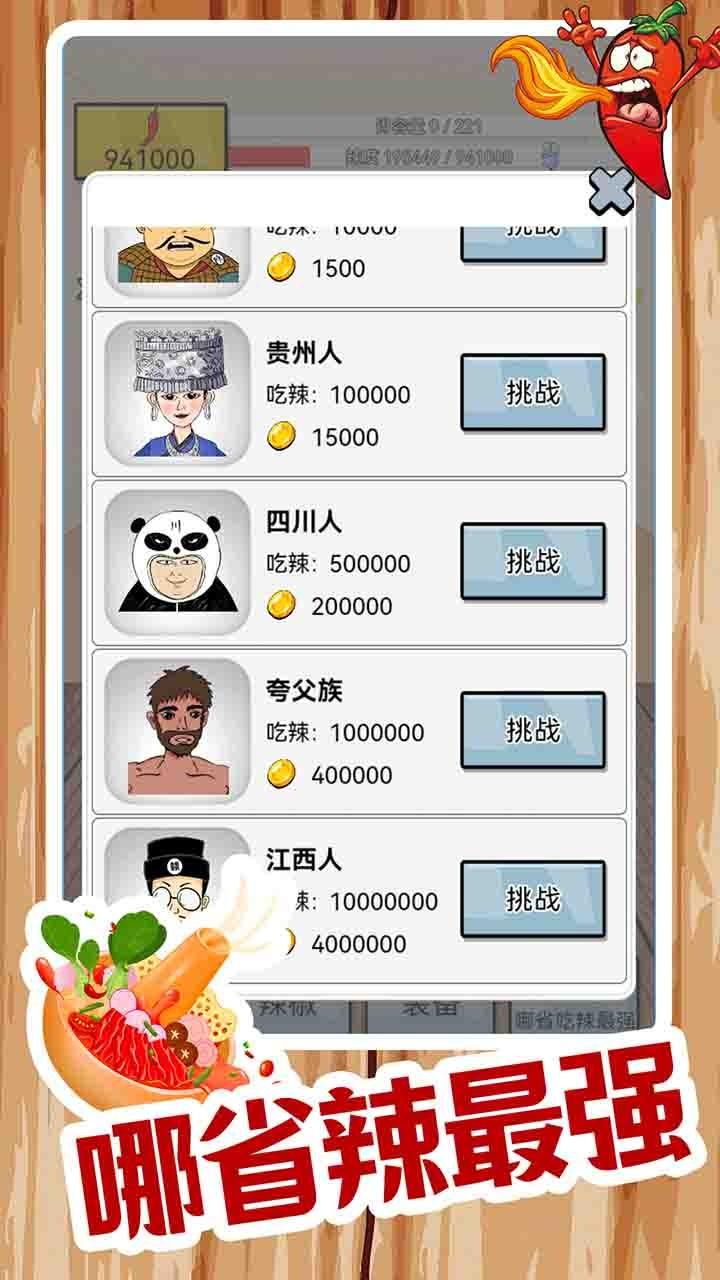Click the coin icon beside 贵州人's 15000 price

281,436
